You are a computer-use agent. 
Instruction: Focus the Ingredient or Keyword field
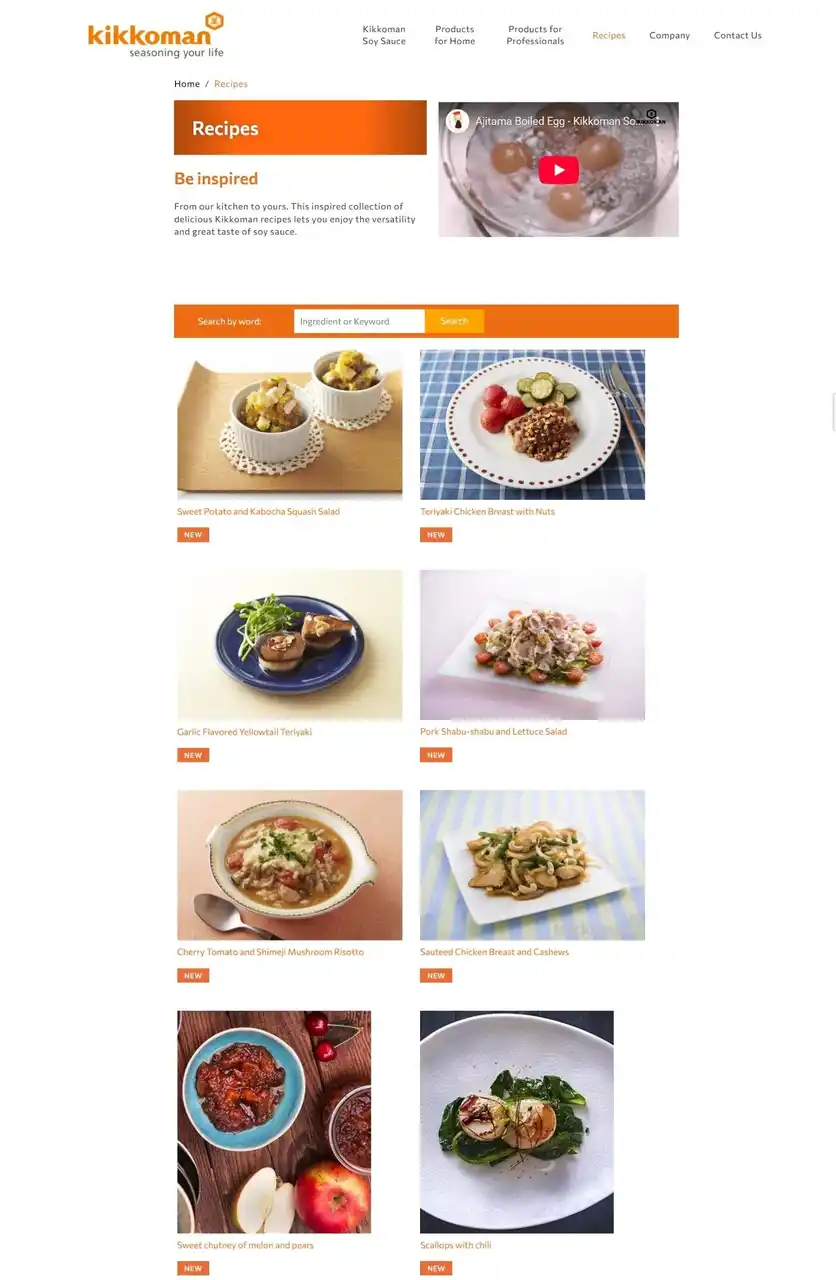click(359, 321)
